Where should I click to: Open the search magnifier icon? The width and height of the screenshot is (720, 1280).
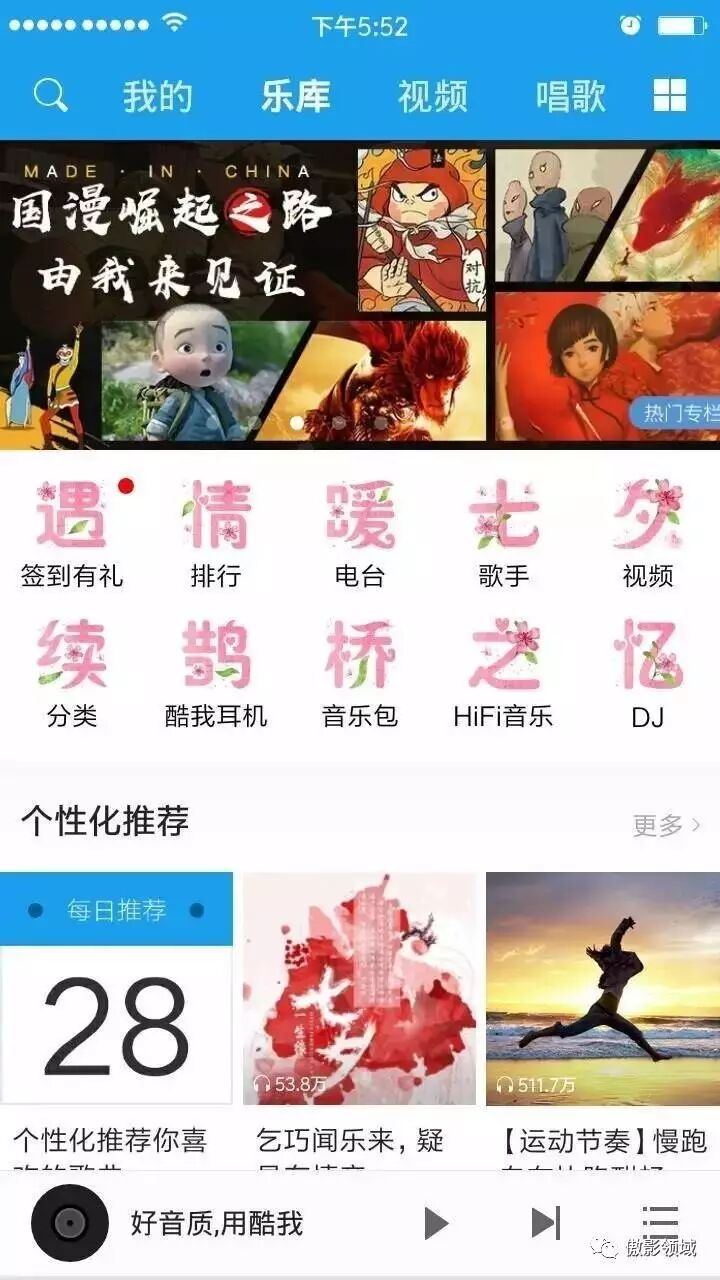(x=50, y=96)
